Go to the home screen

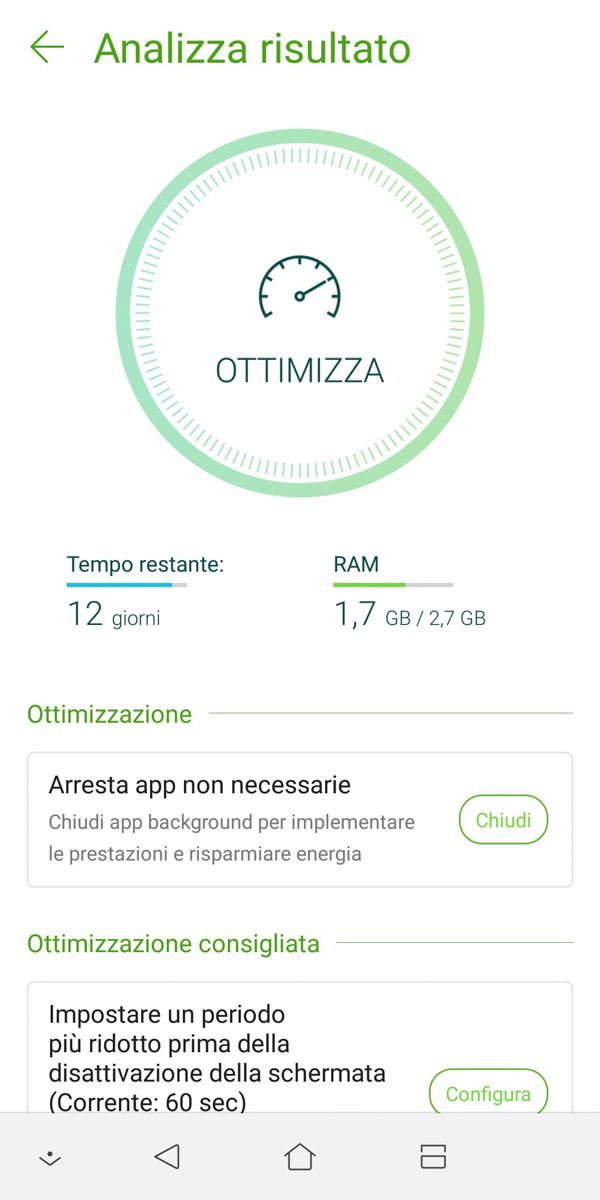click(x=299, y=1158)
